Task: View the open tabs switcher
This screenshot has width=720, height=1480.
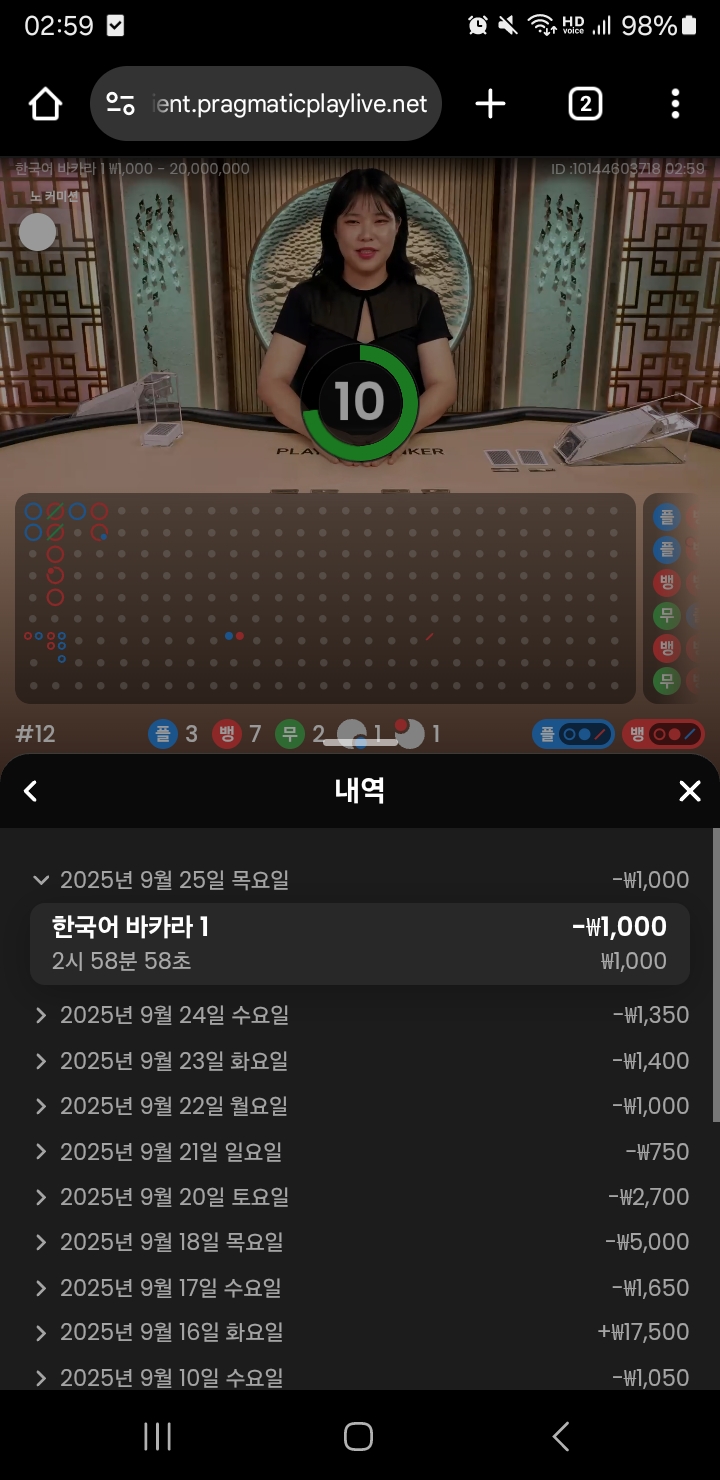Action: pyautogui.click(x=585, y=104)
